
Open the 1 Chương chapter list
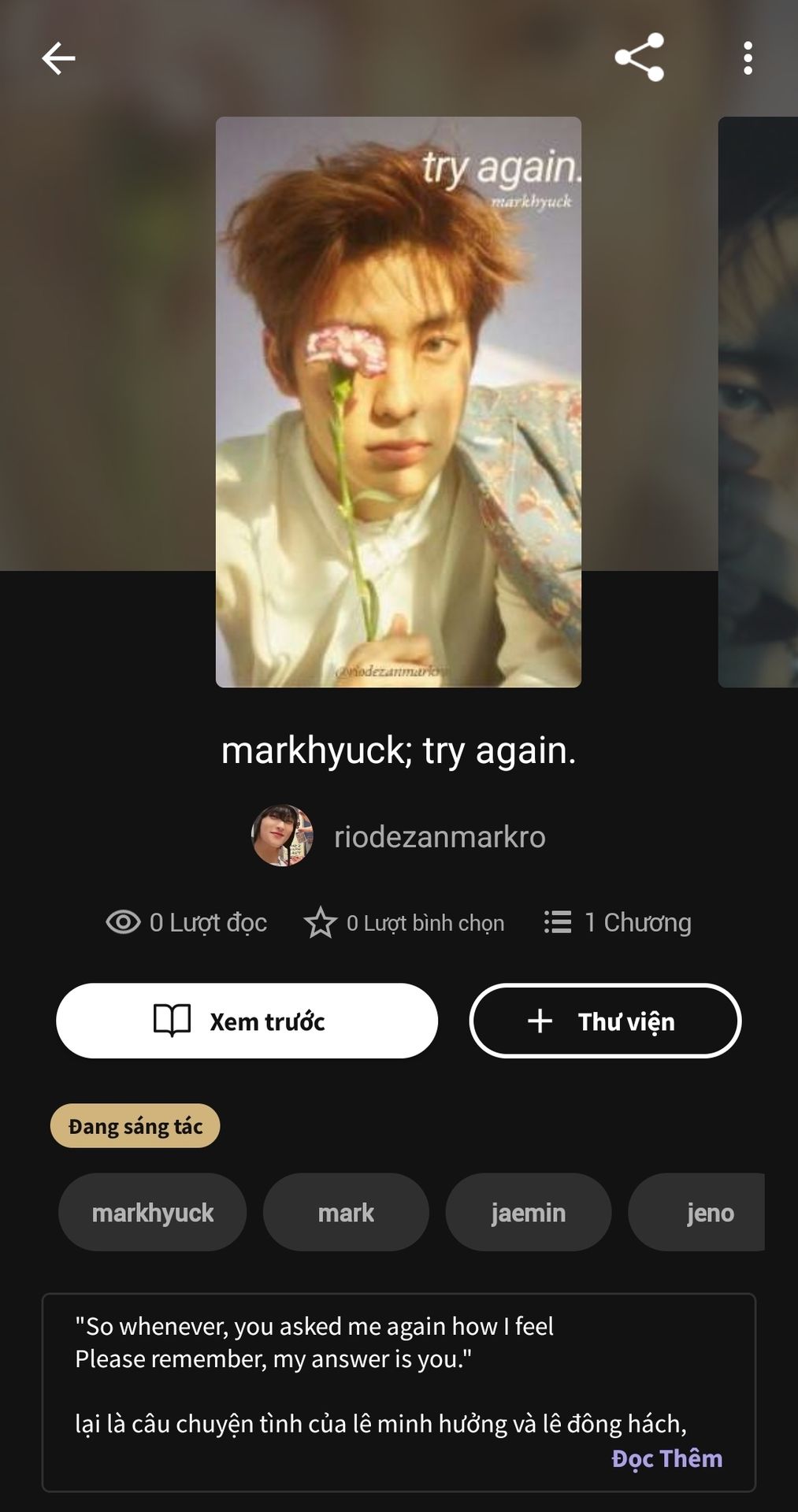point(618,922)
